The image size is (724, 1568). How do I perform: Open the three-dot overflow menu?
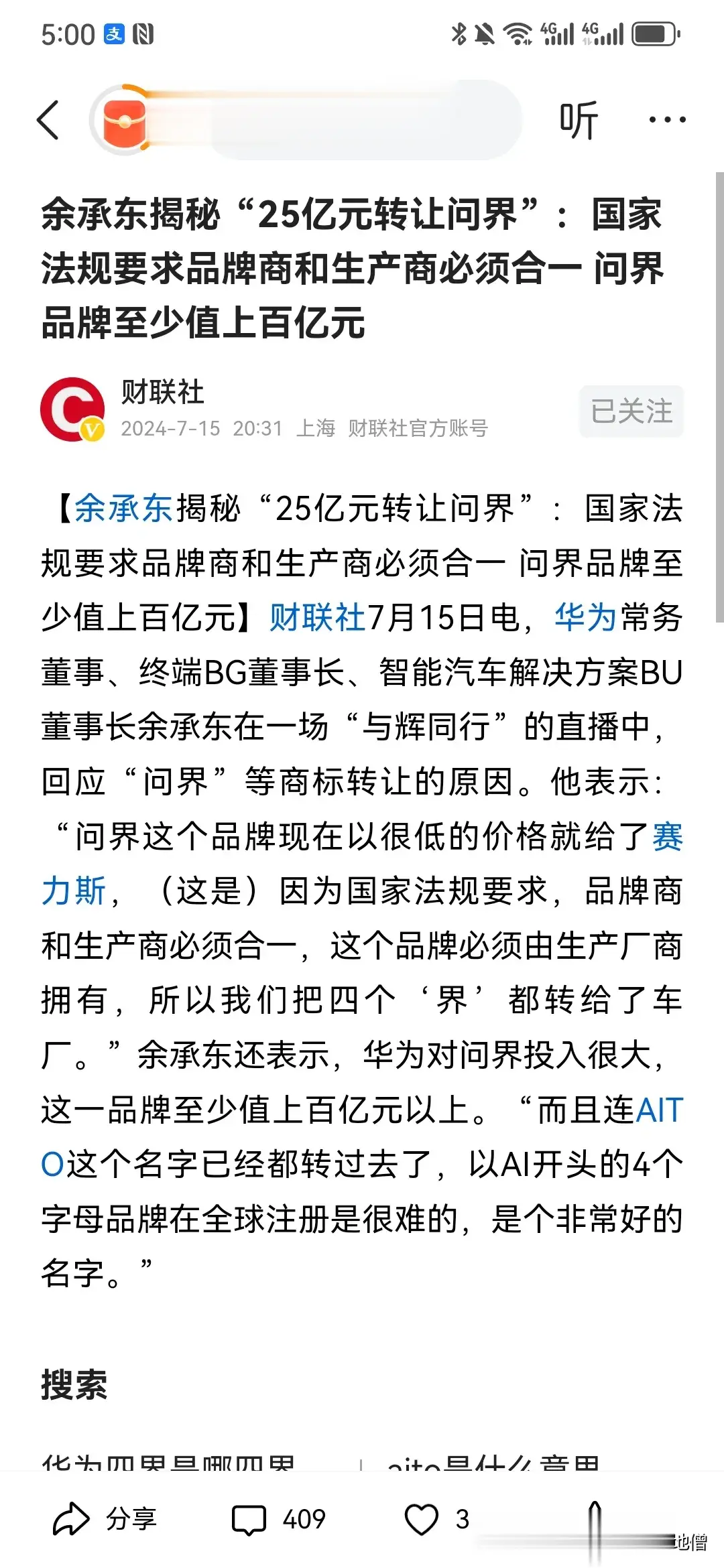pos(667,121)
